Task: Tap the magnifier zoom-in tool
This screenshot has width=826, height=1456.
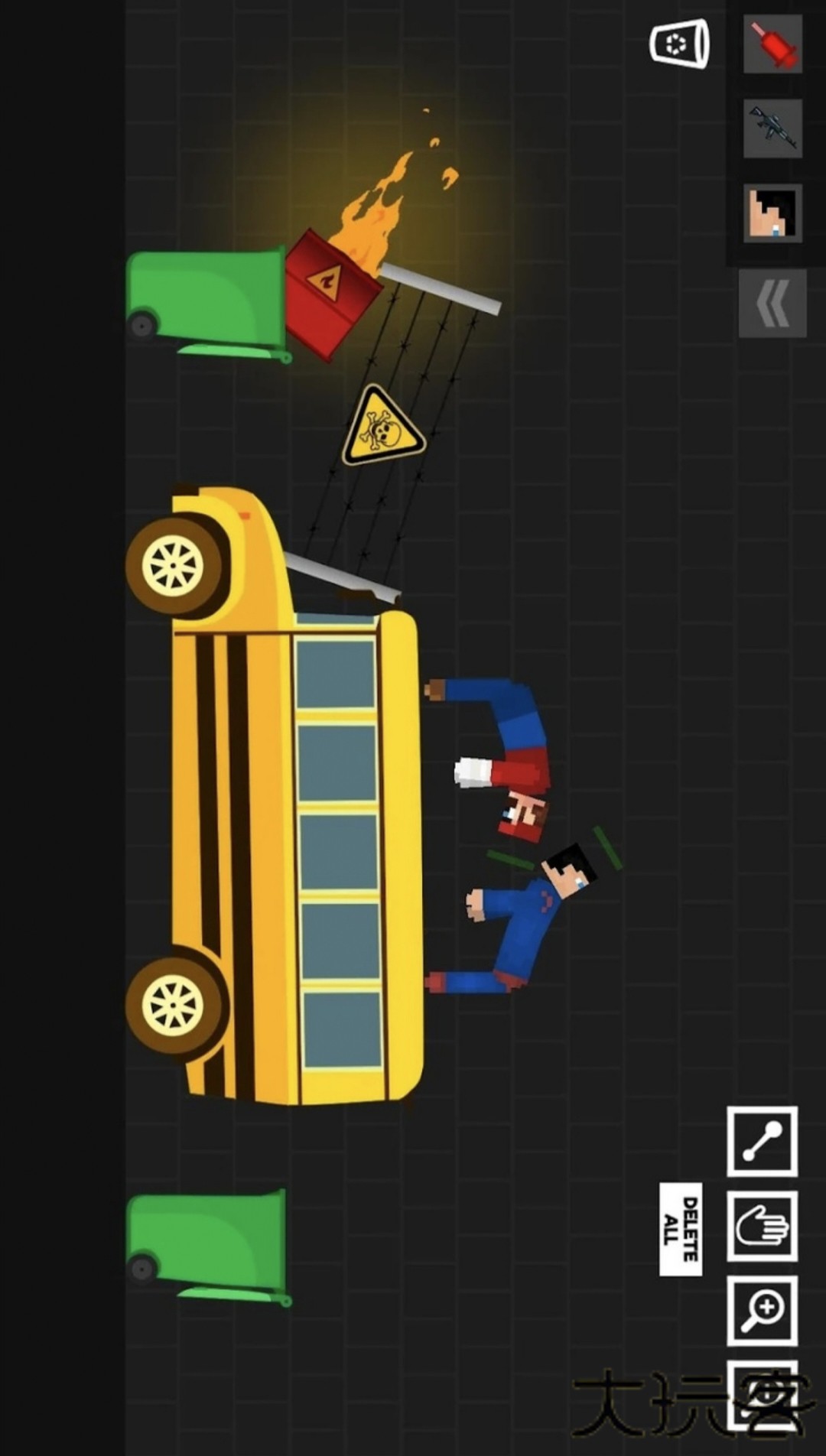Action: click(762, 1311)
